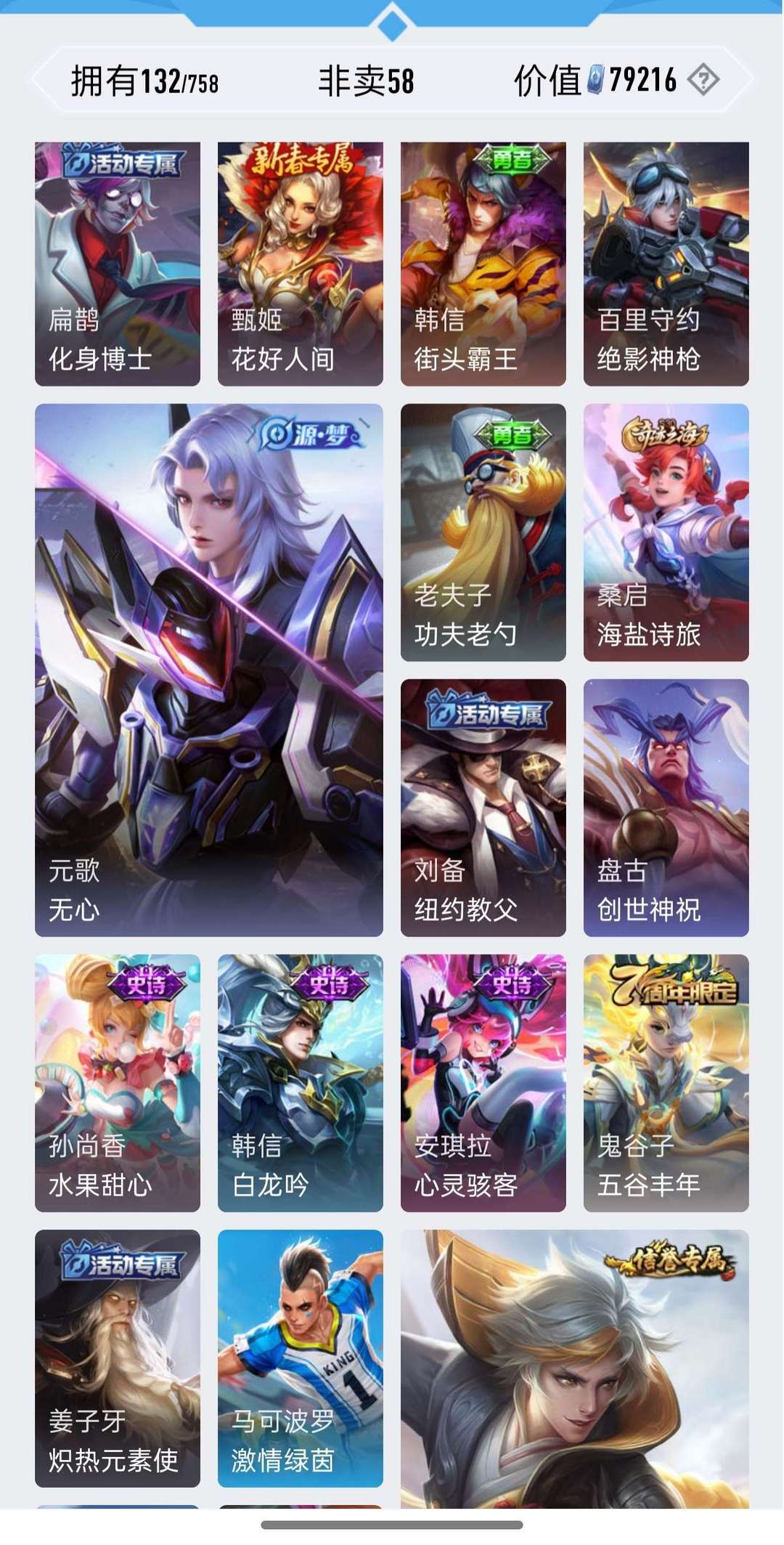The width and height of the screenshot is (784, 1545).
Task: Open the large 元歌 无心 skin card
Action: 209,670
